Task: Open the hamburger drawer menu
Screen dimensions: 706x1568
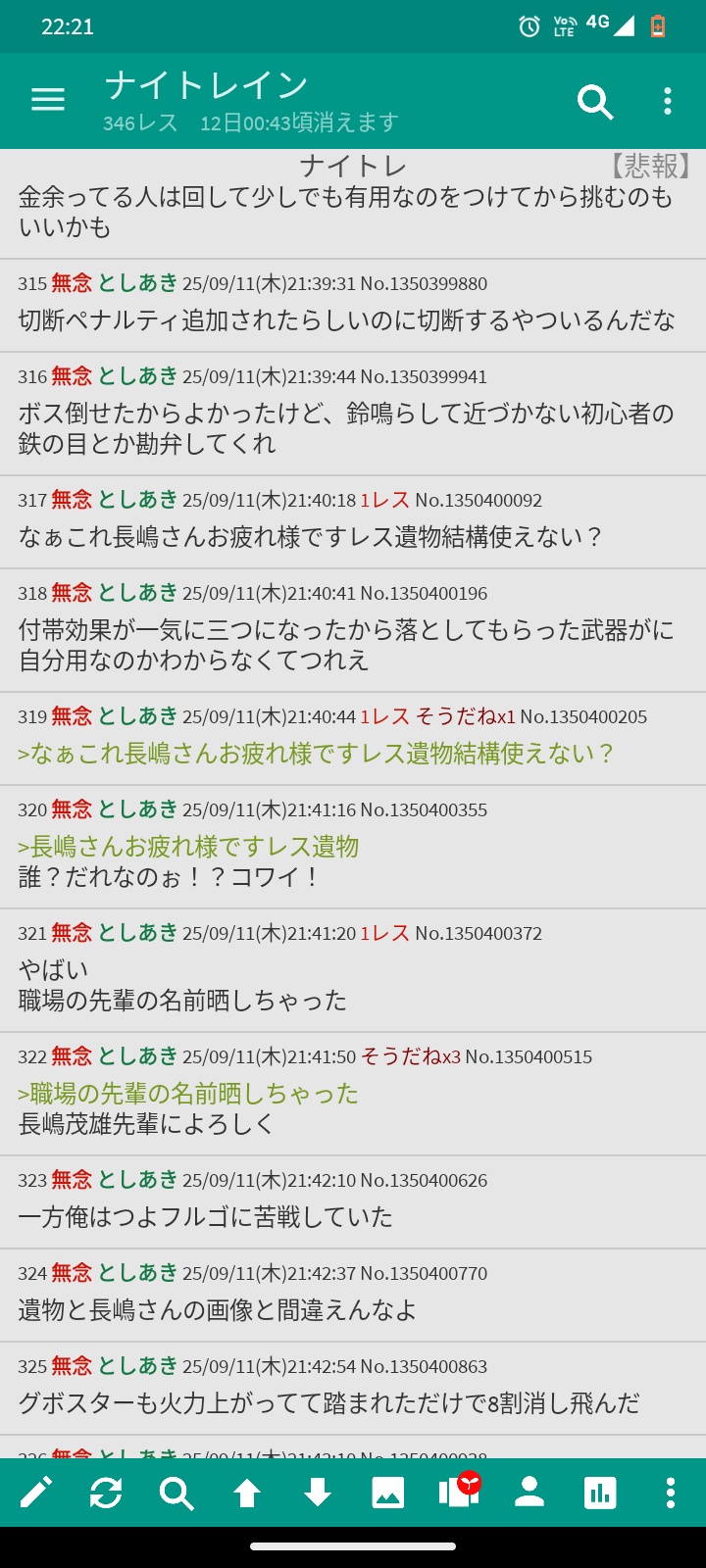Action: coord(48,100)
